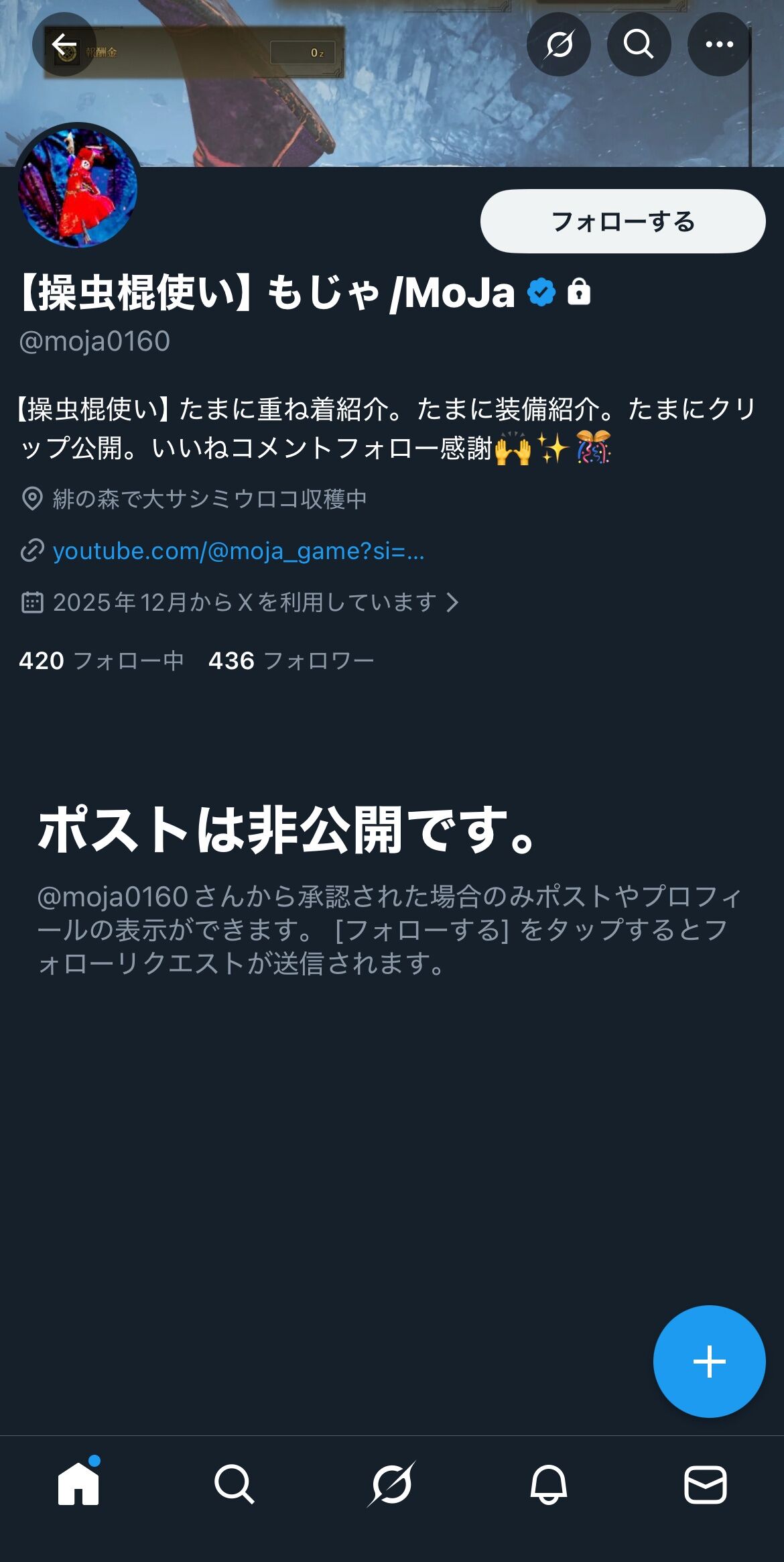Screen dimensions: 784x1562
Task: View the 420 フォロー中 list
Action: point(101,660)
